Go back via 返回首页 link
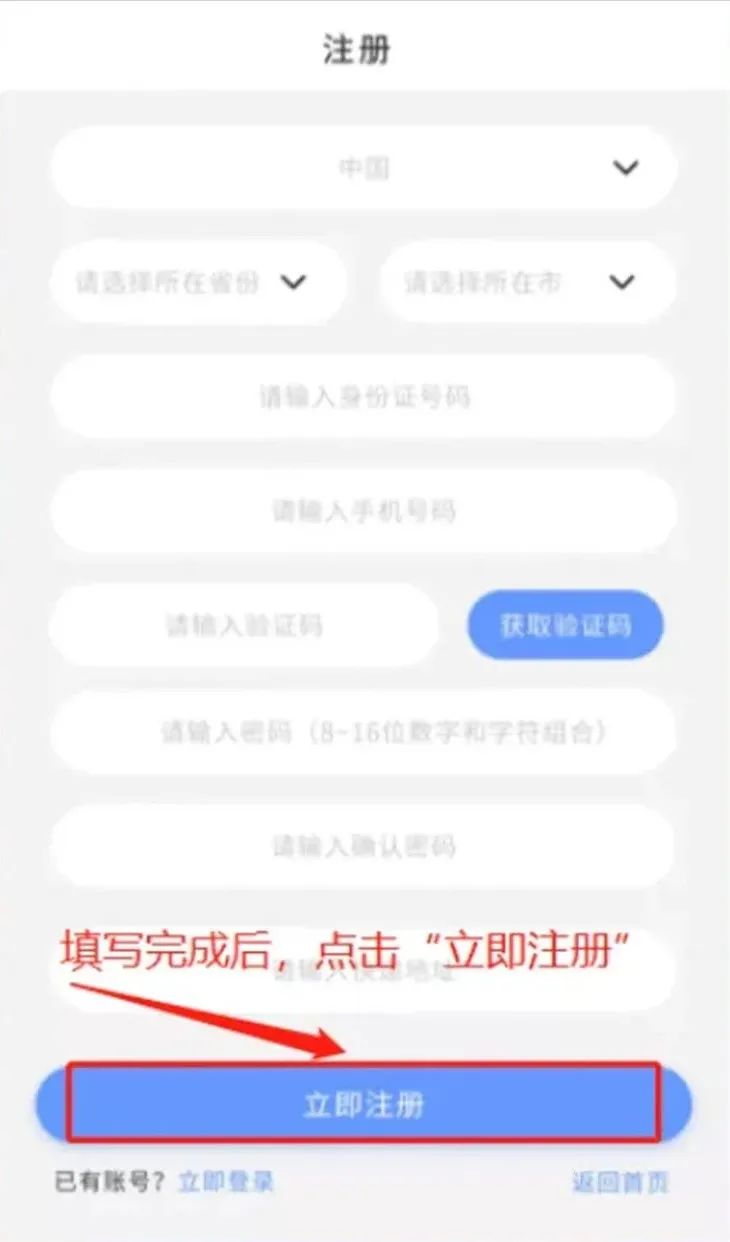This screenshot has width=730, height=1242. 620,1182
